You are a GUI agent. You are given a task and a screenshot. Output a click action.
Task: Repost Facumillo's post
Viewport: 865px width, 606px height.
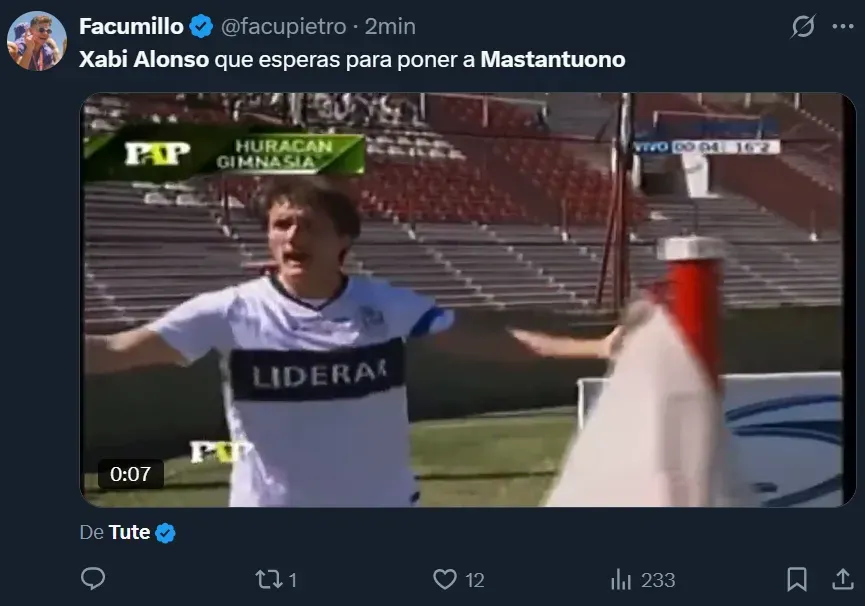point(266,579)
